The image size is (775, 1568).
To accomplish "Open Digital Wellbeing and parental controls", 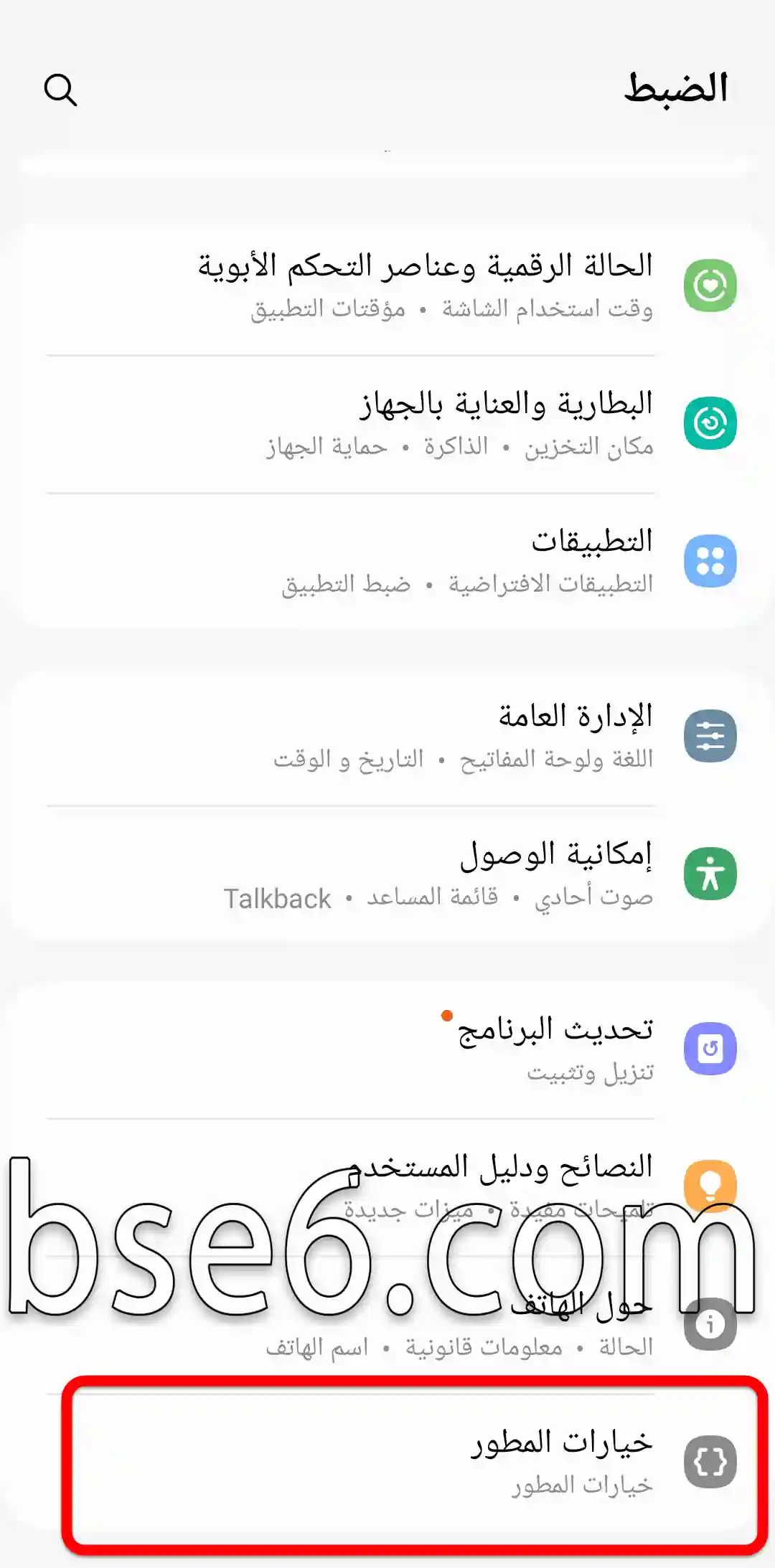I will (x=387, y=286).
